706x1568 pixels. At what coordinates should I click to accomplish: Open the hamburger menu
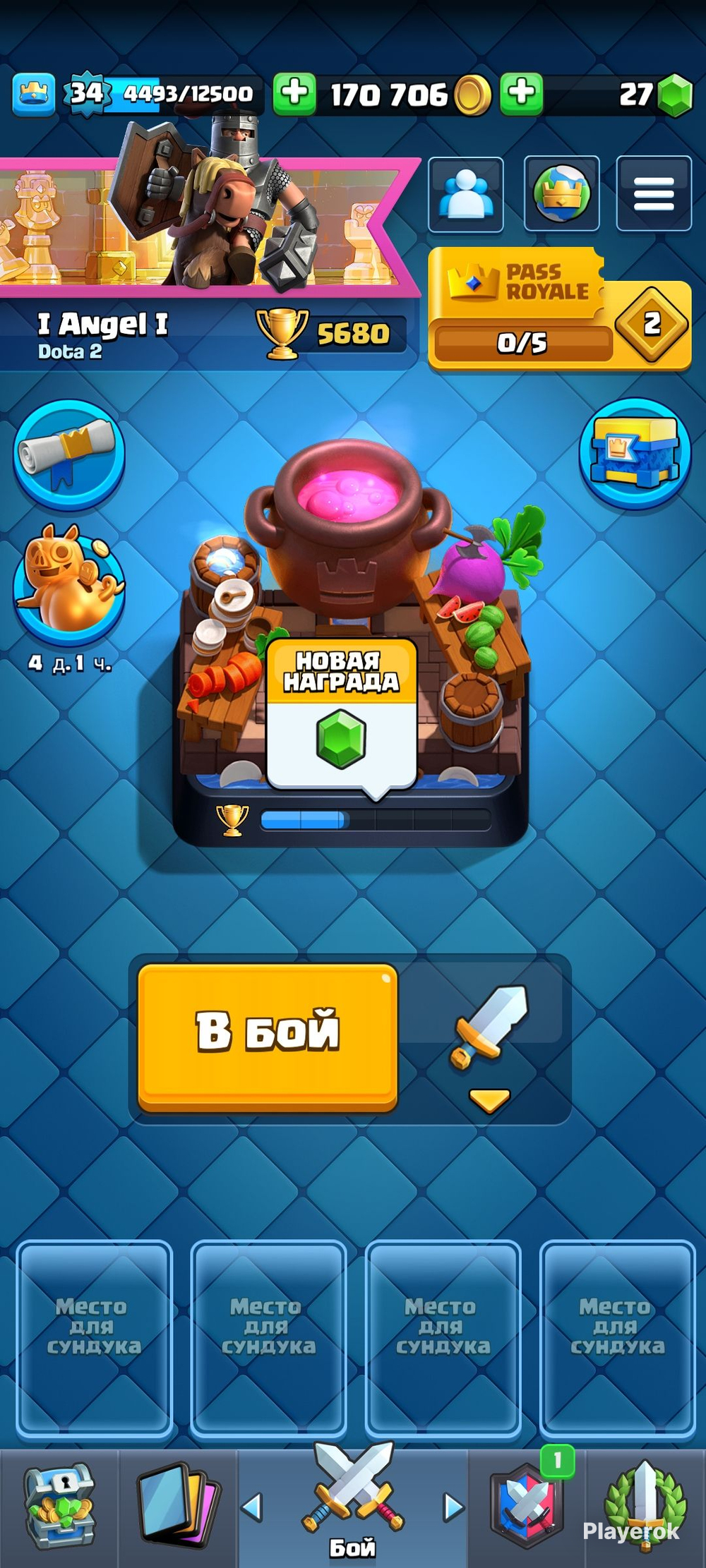click(x=654, y=194)
